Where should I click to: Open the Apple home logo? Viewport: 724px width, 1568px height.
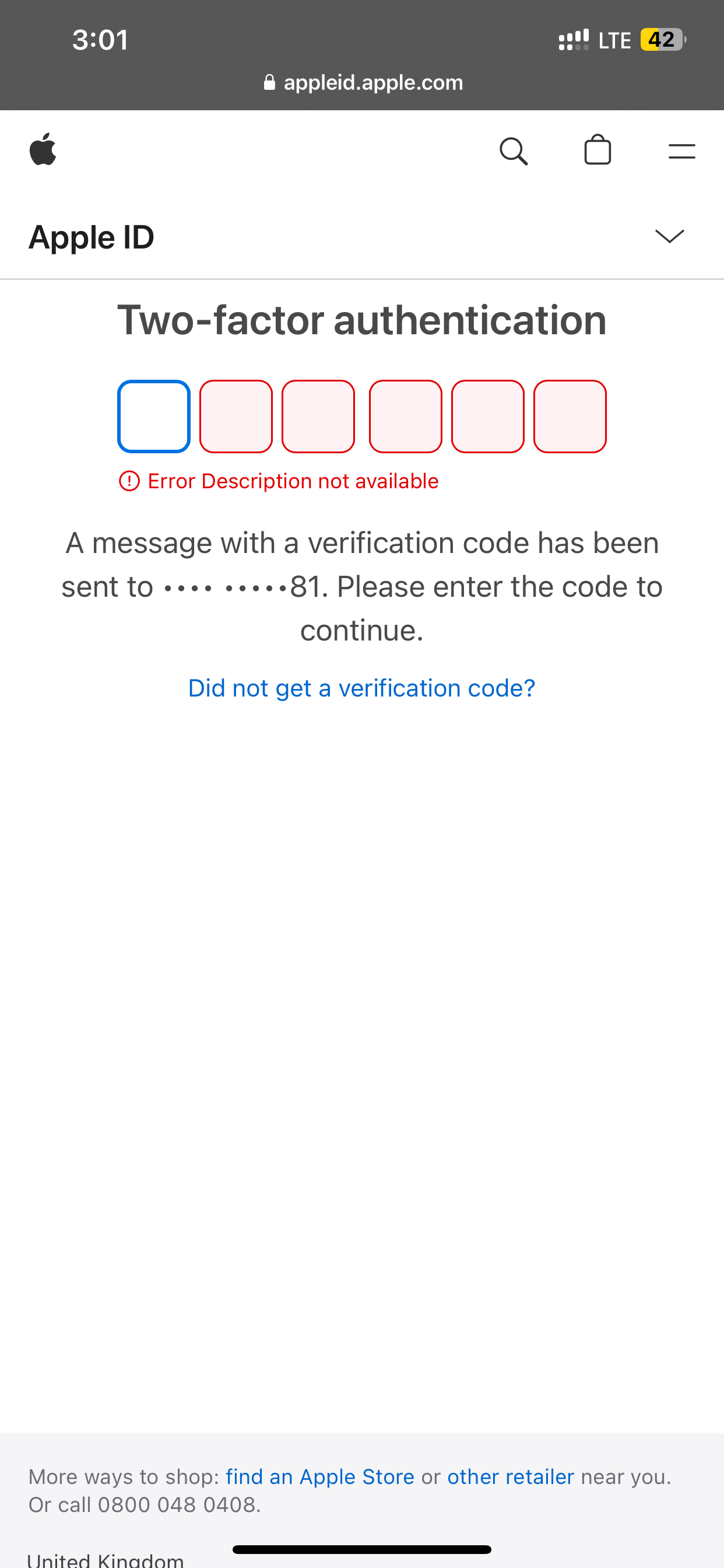coord(43,150)
